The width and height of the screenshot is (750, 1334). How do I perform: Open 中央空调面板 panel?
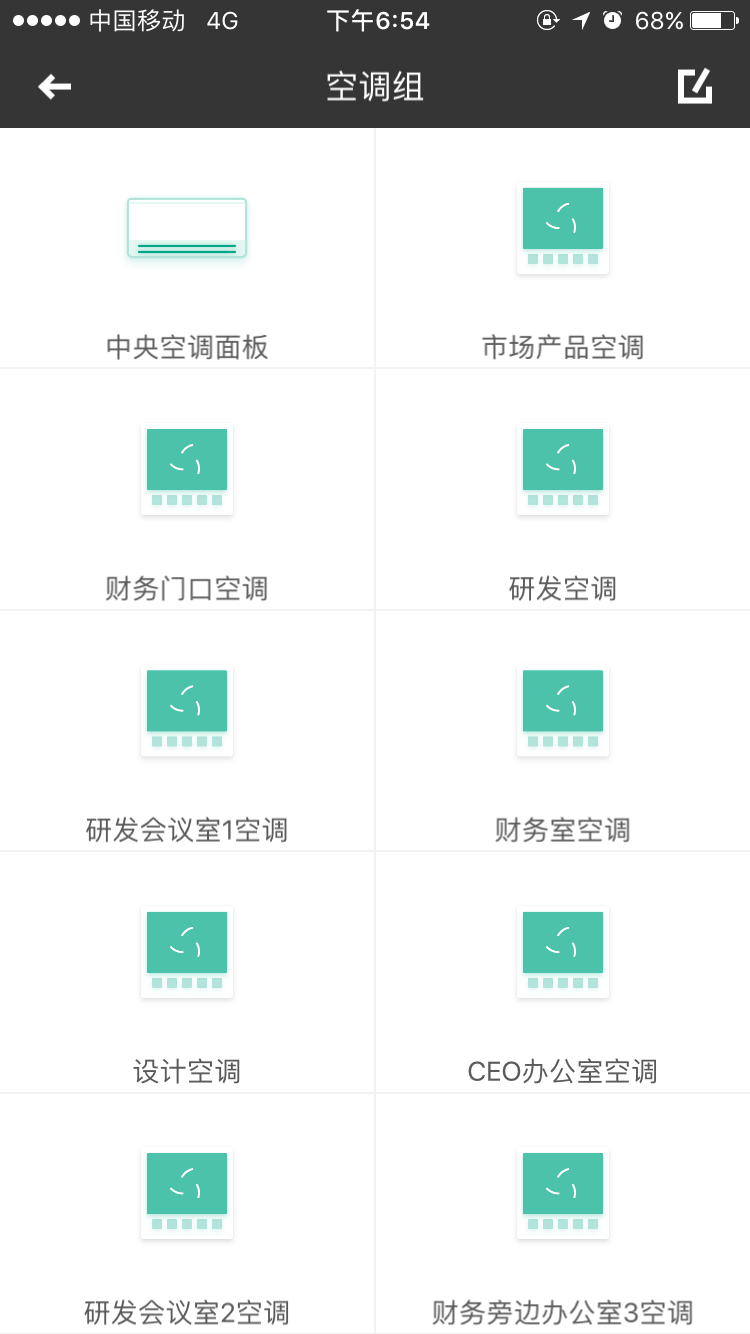click(187, 248)
